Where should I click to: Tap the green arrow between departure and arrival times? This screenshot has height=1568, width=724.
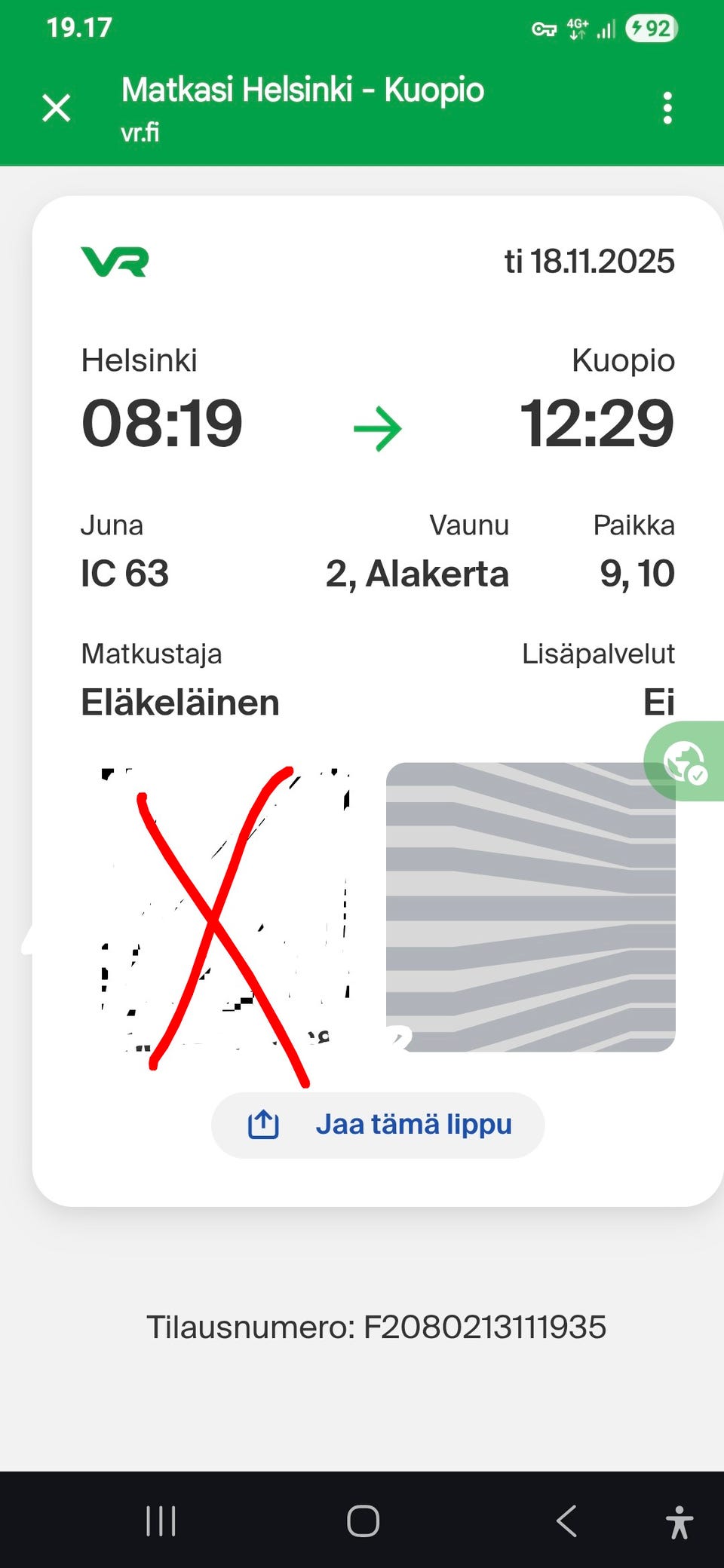(x=376, y=427)
